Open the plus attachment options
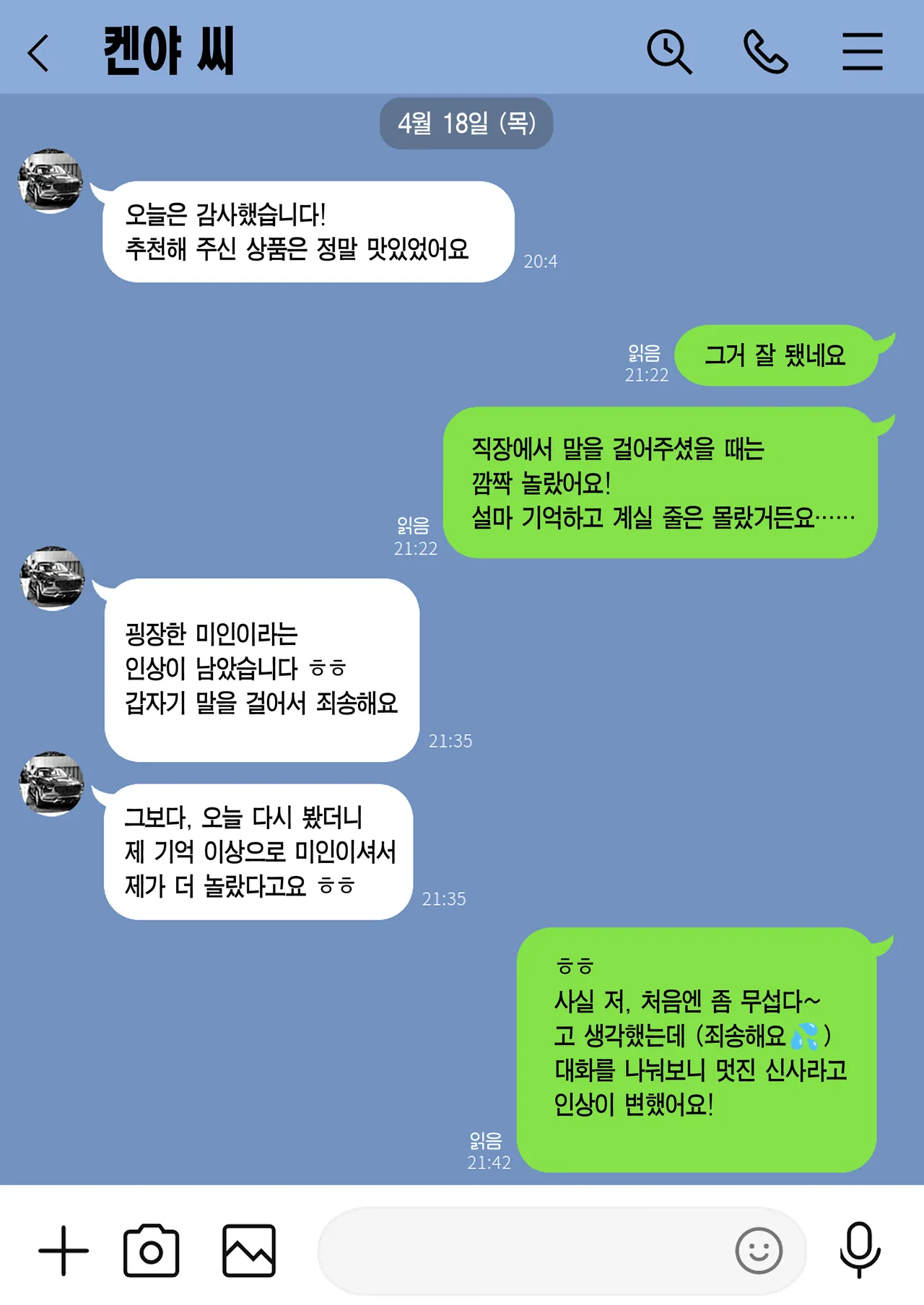This screenshot has height=1305, width=924. (64, 1250)
